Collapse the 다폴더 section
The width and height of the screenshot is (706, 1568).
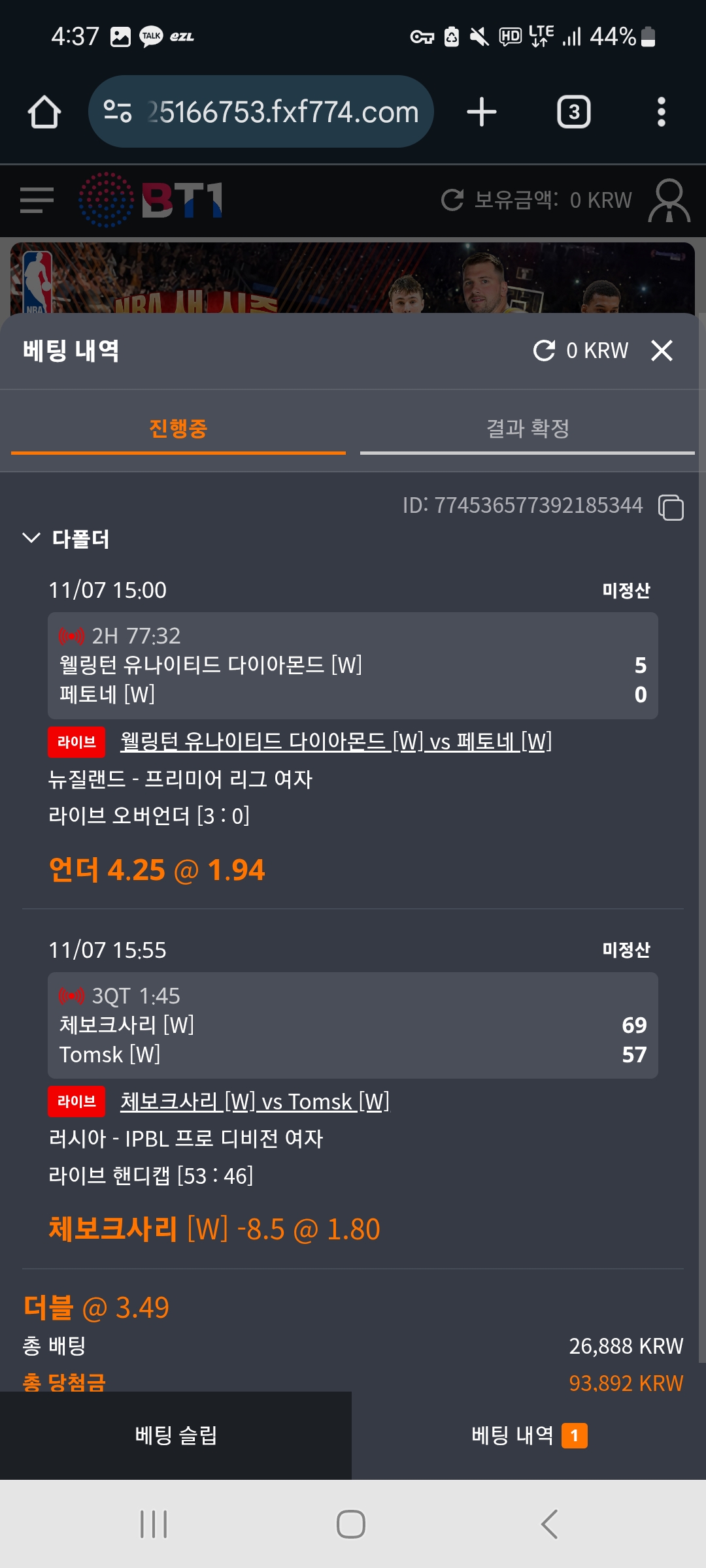click(x=31, y=538)
